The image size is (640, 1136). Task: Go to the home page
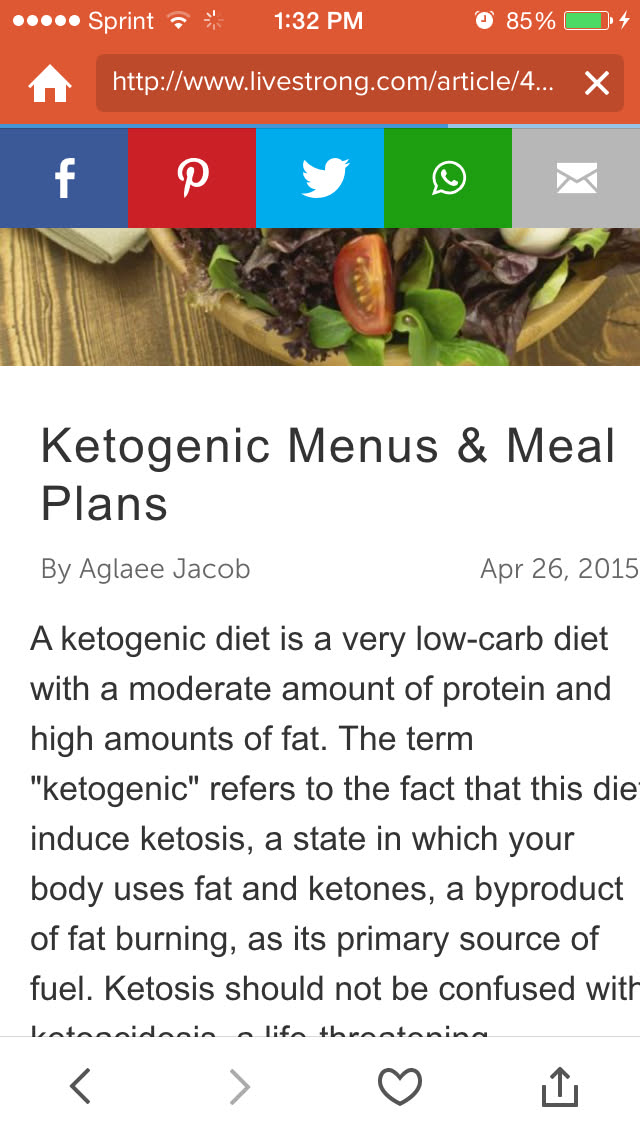pos(50,84)
